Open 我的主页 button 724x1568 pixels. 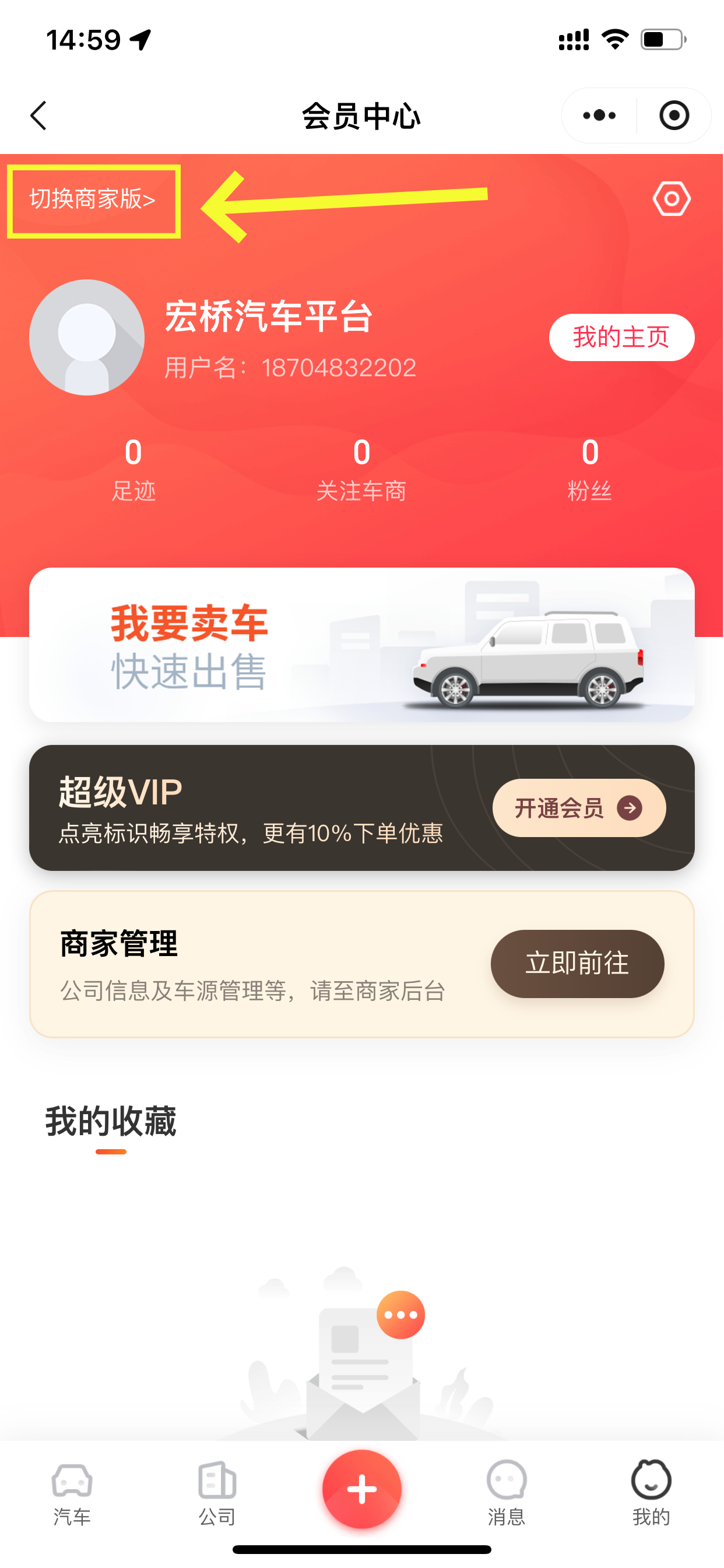pos(621,337)
